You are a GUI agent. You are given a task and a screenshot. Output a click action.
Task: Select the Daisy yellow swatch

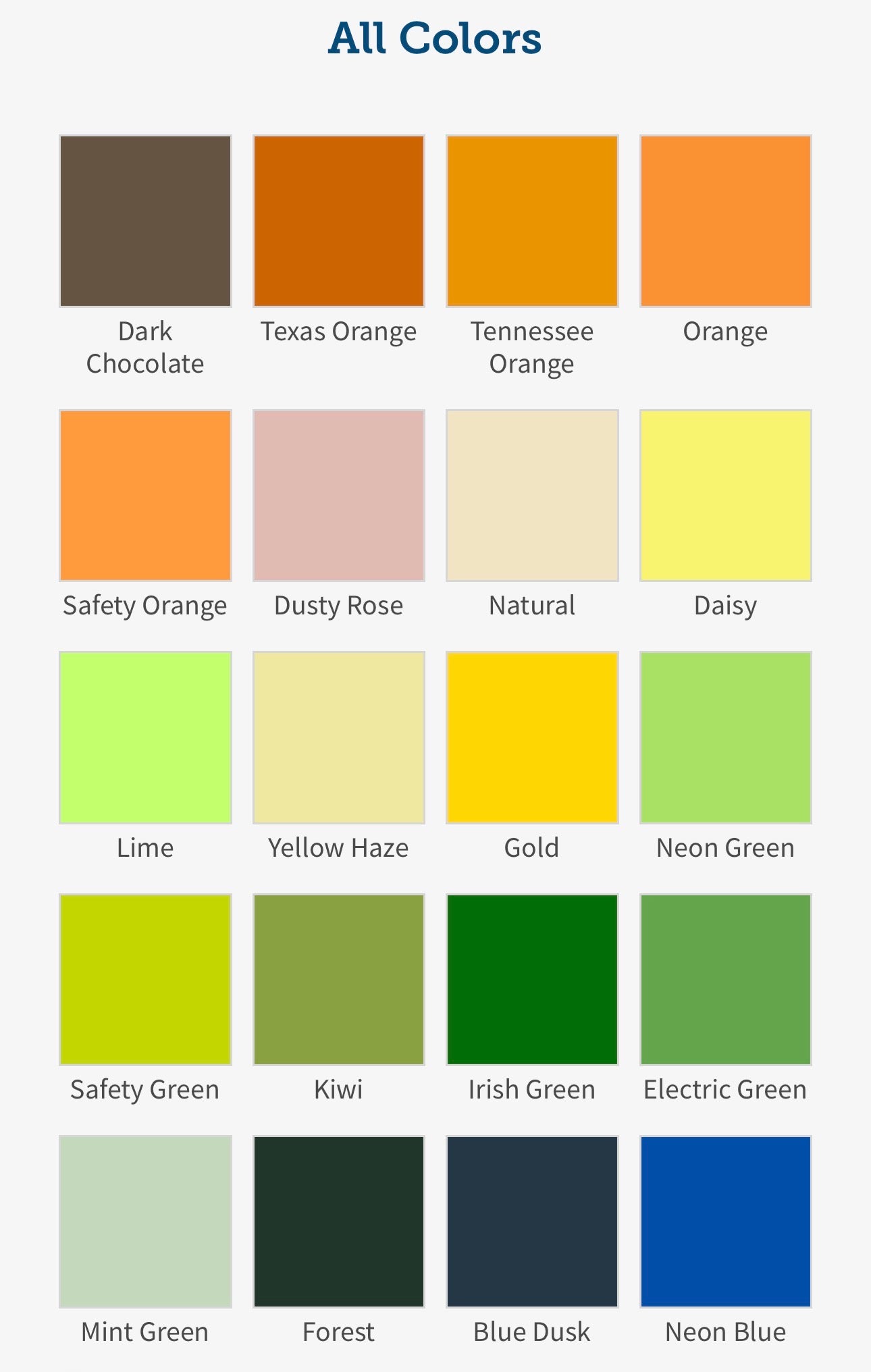coord(726,495)
